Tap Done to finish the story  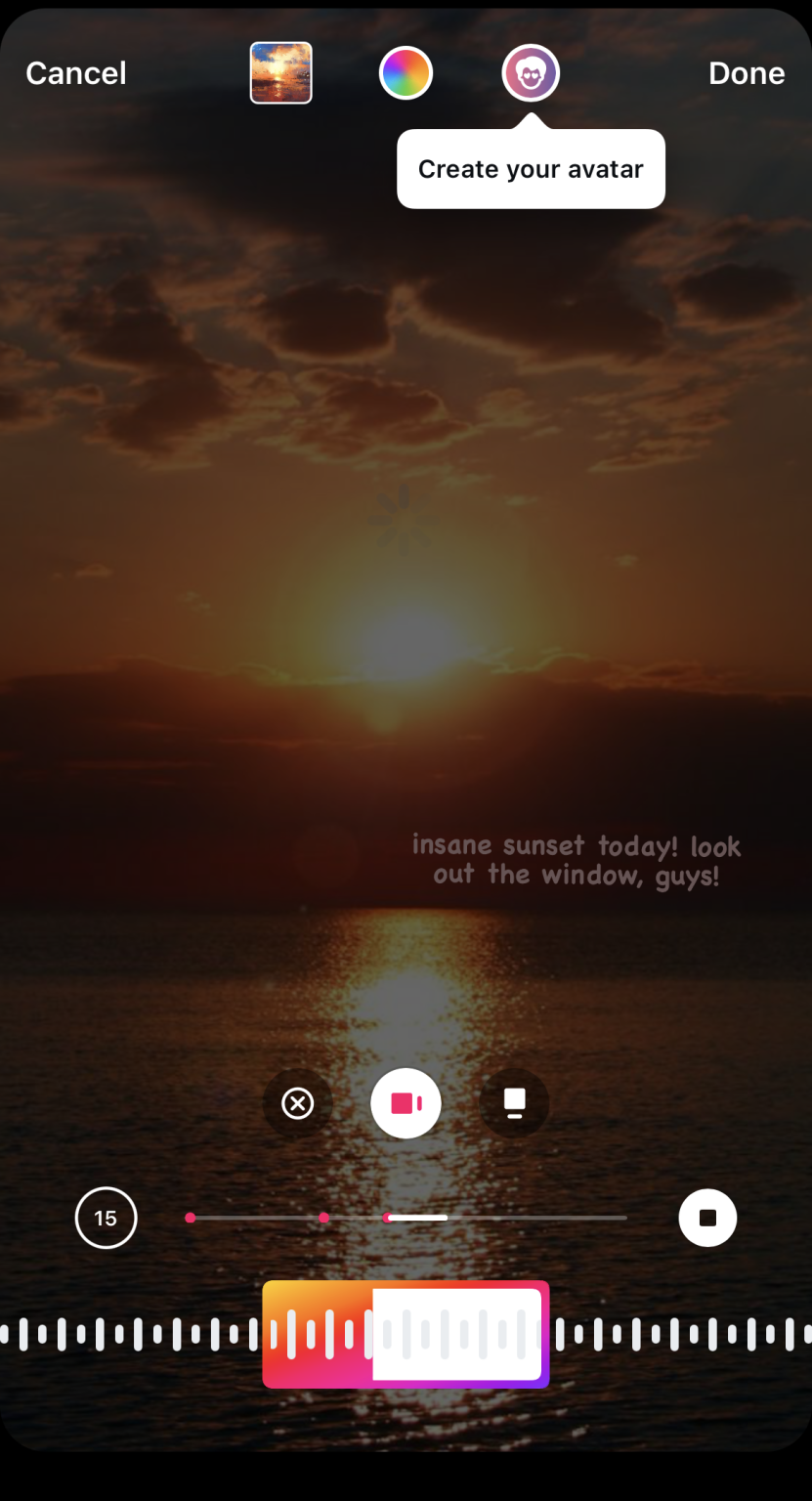tap(746, 72)
